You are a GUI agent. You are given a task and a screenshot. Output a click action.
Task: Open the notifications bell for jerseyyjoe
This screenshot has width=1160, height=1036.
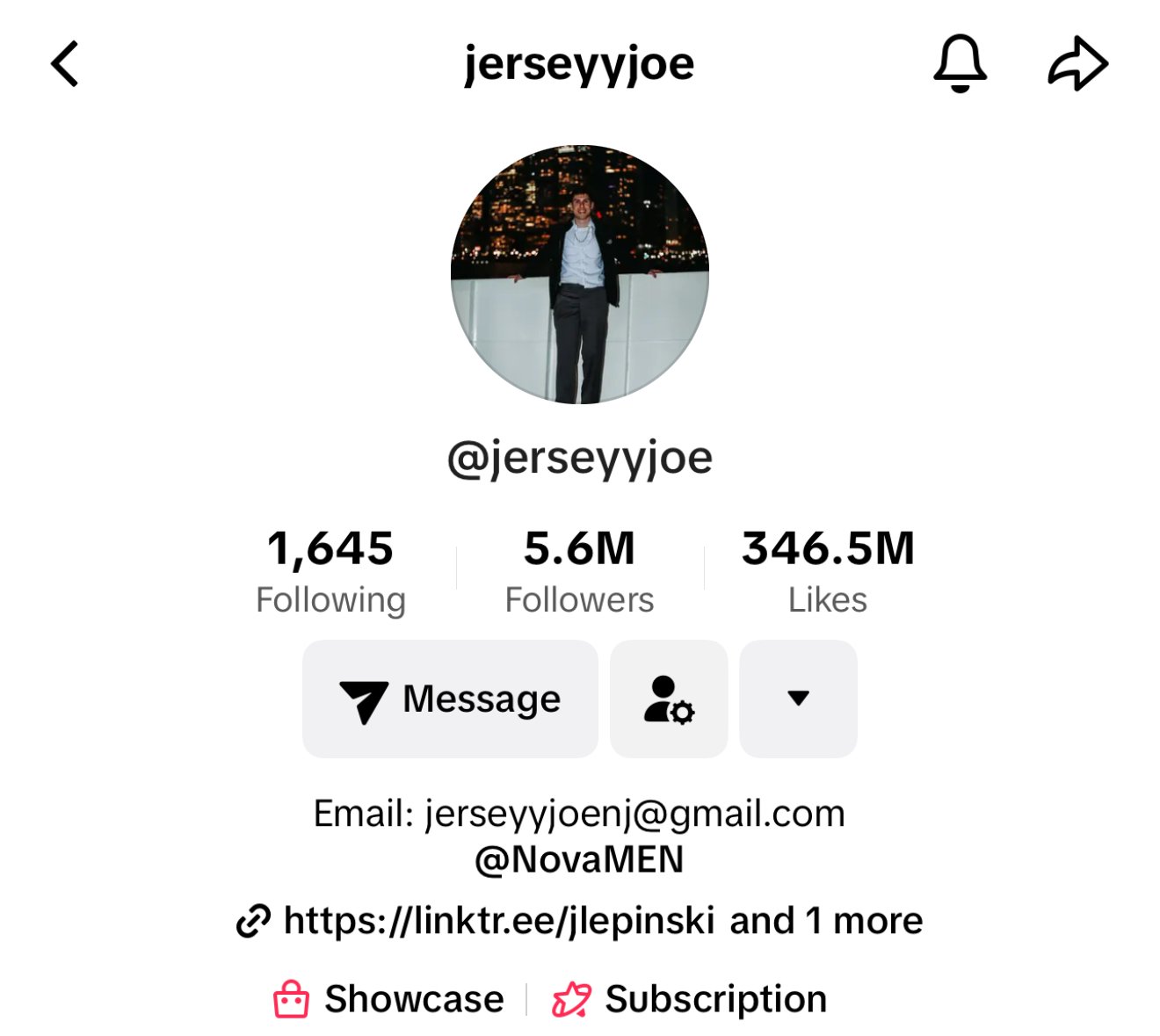(960, 63)
